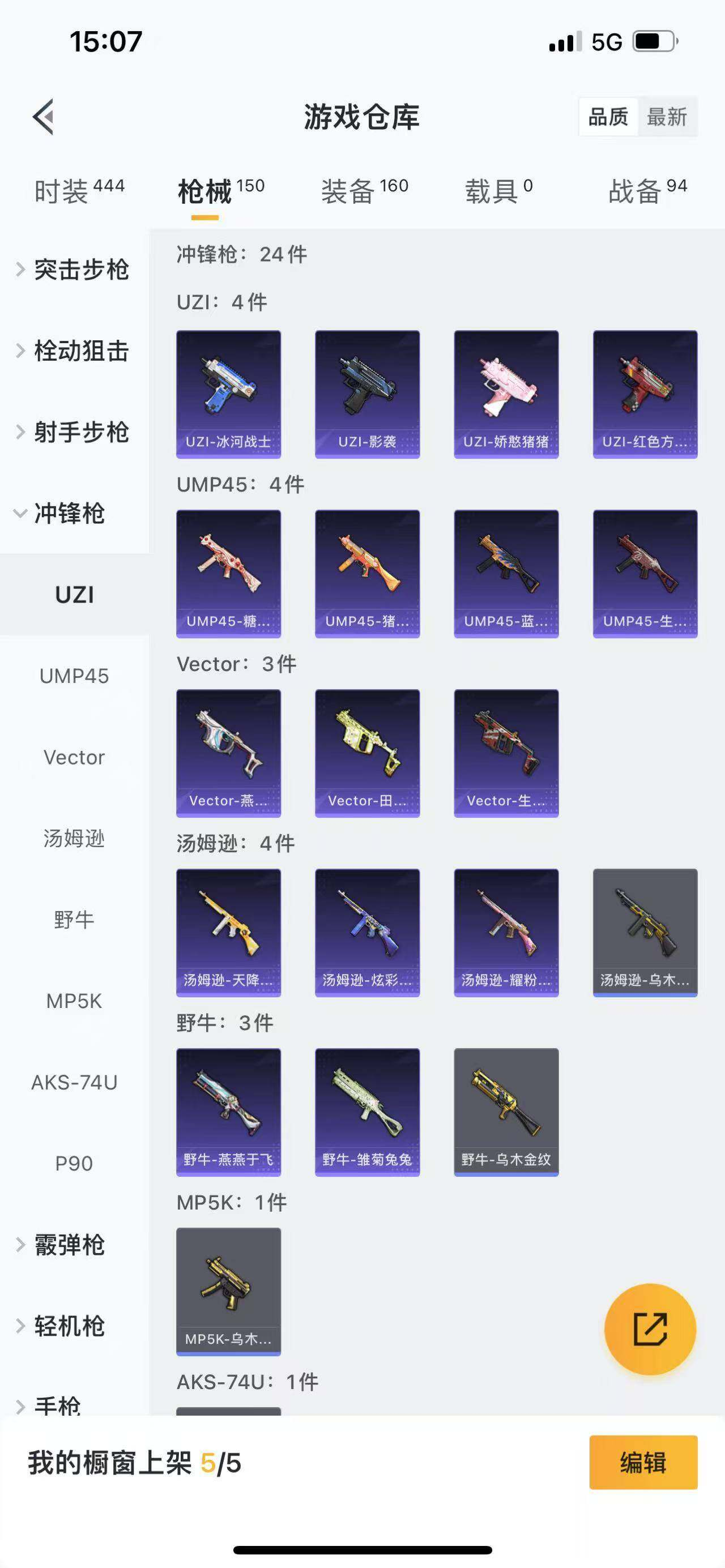Image resolution: width=725 pixels, height=1568 pixels.
Task: Open the 战备 tab
Action: tap(646, 191)
